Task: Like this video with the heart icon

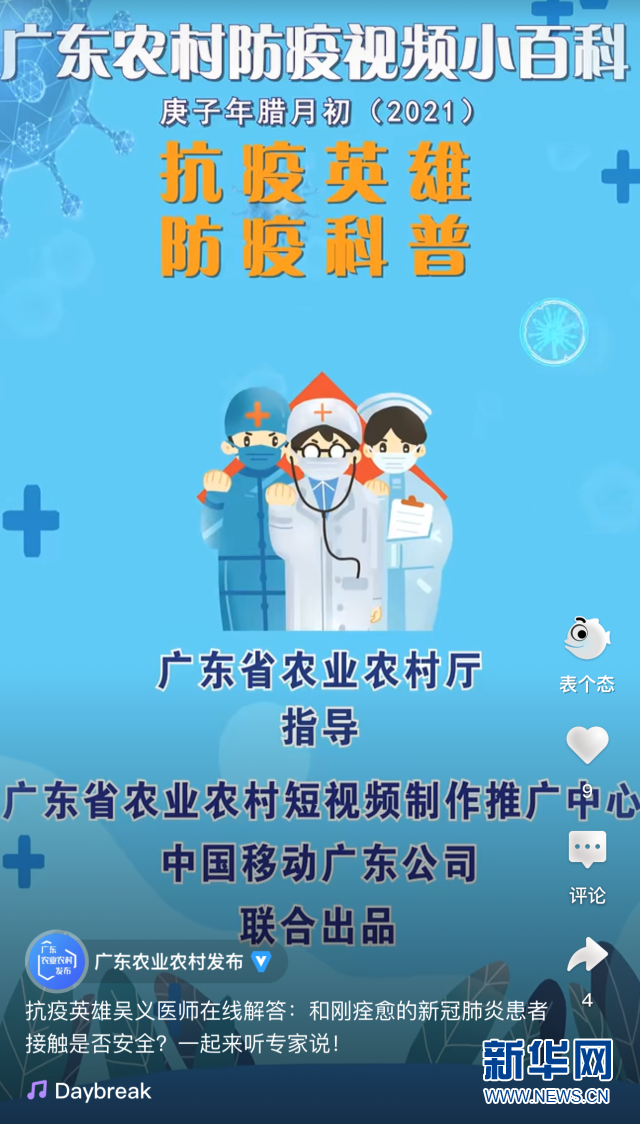Action: tap(587, 745)
